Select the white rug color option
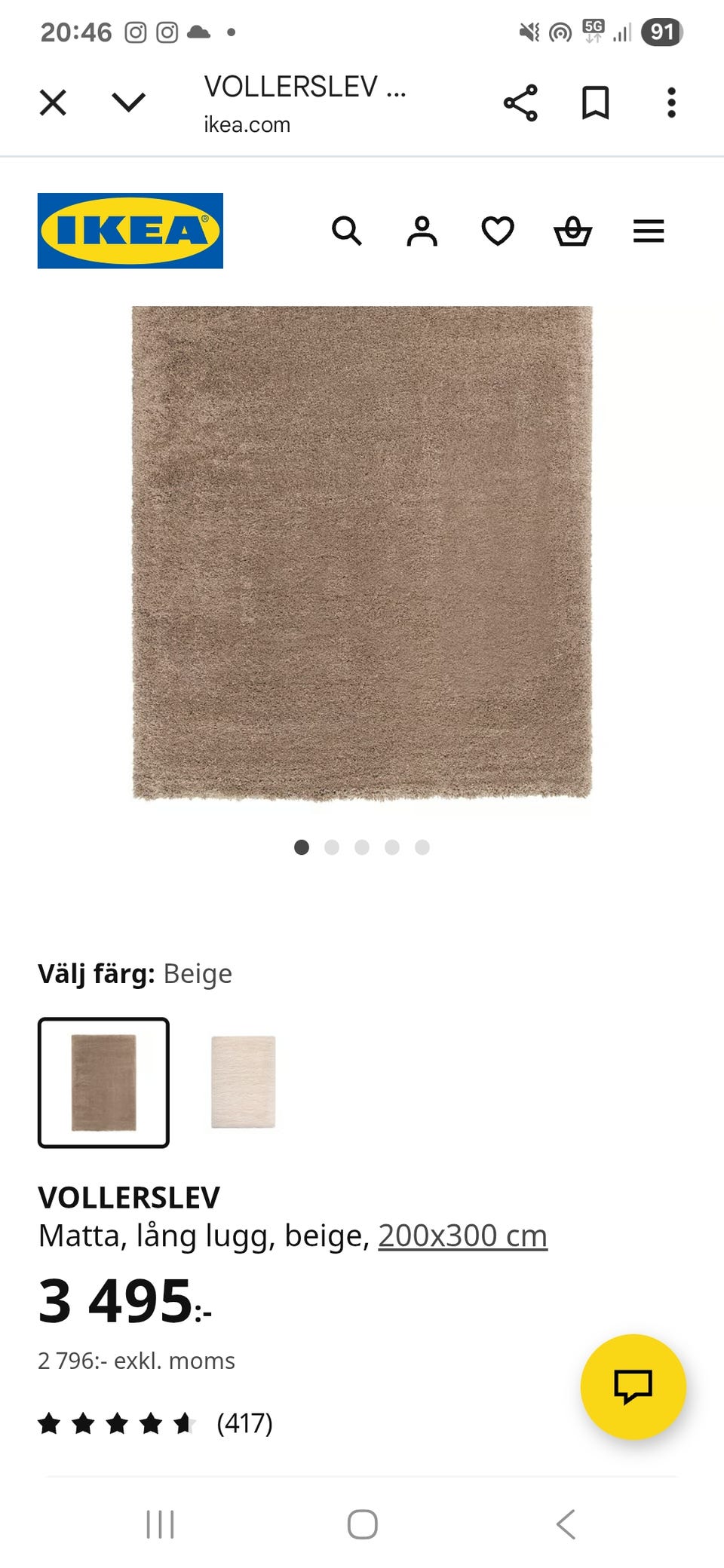 [x=242, y=1081]
